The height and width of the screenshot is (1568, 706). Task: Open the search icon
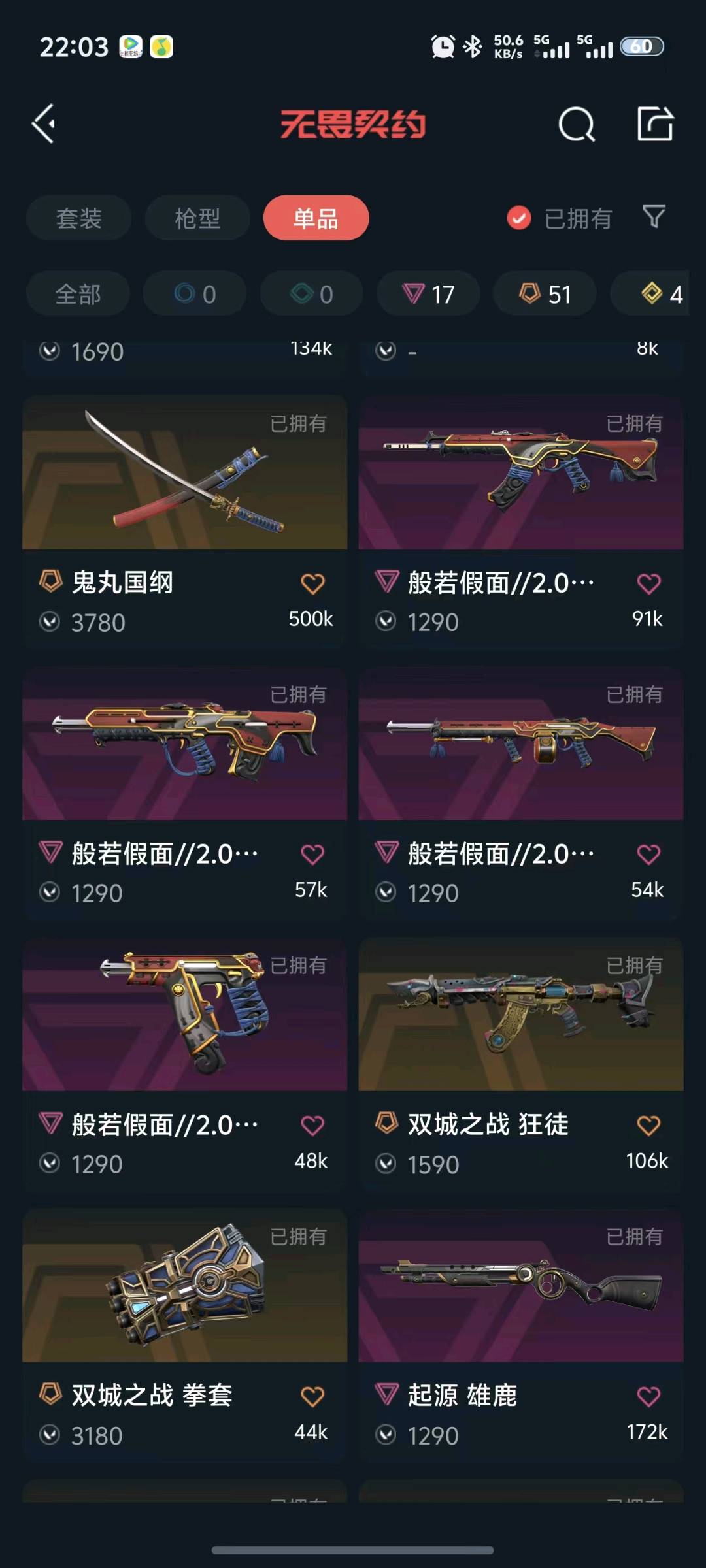[577, 124]
